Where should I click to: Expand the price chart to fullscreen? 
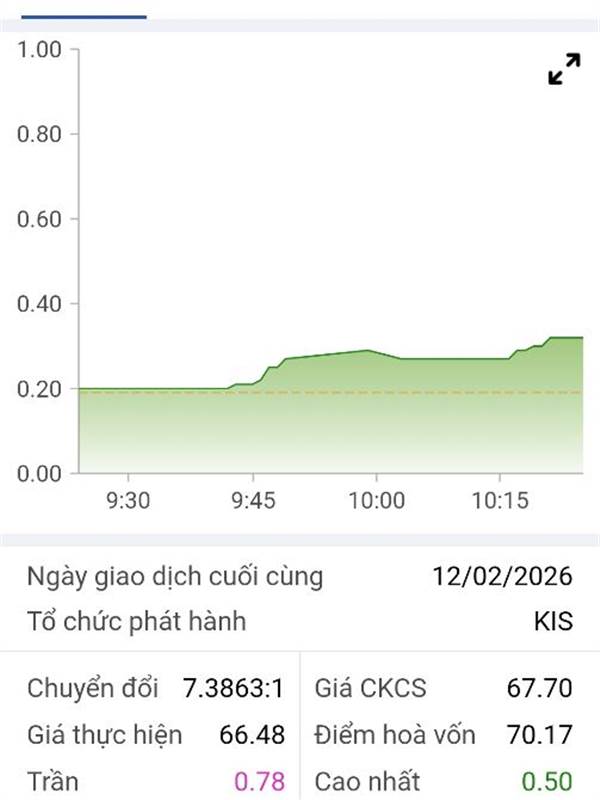(564, 70)
